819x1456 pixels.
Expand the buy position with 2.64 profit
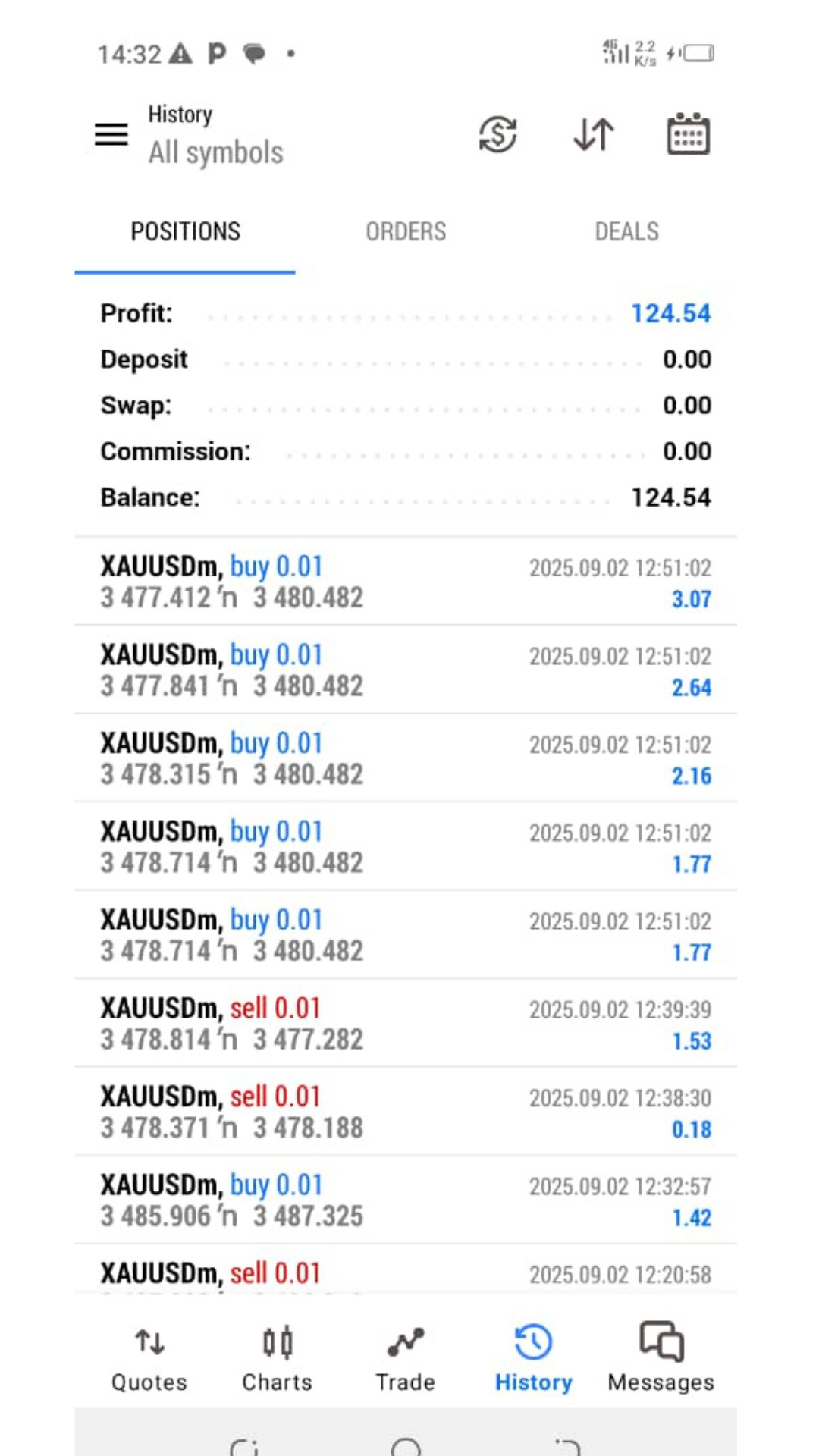coord(406,670)
